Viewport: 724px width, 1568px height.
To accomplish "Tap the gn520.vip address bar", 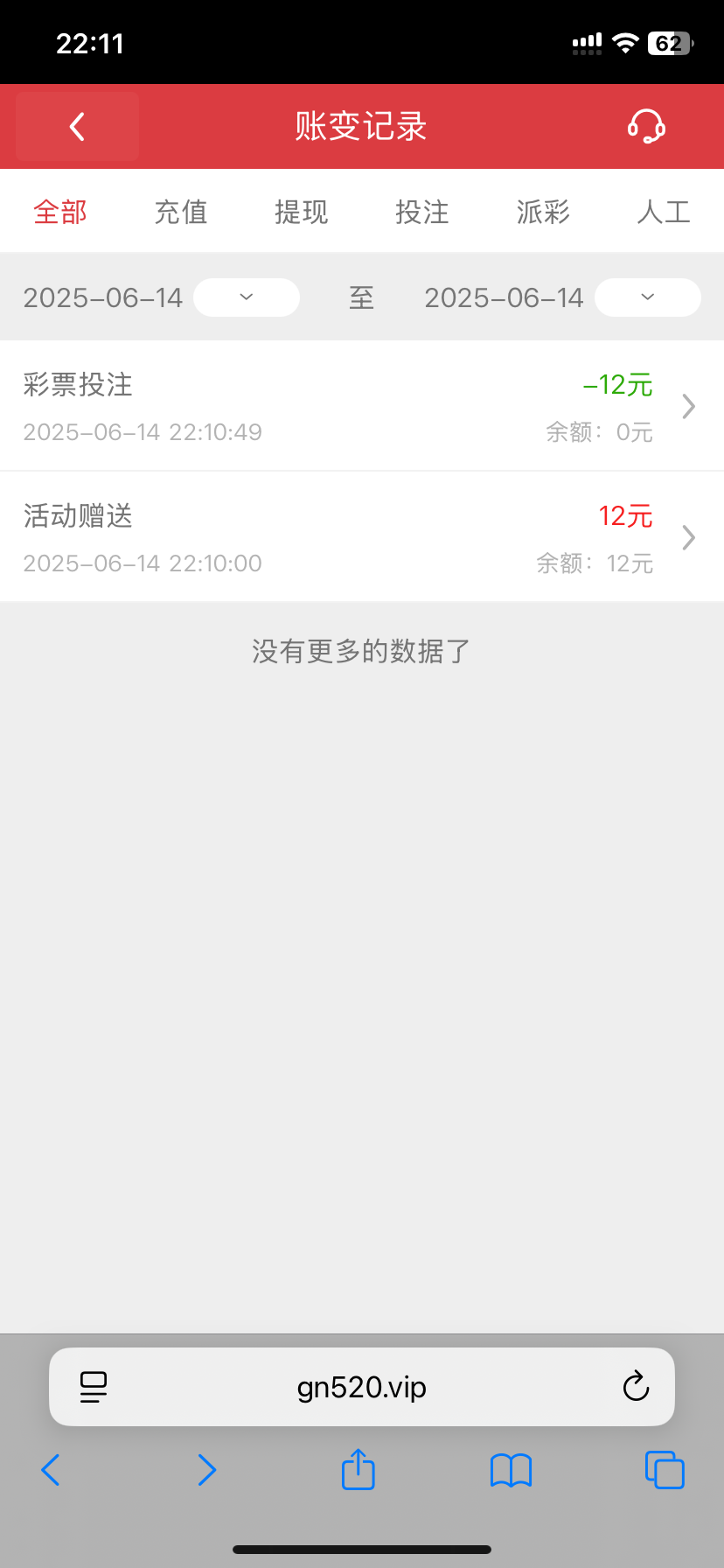I will tap(361, 1386).
